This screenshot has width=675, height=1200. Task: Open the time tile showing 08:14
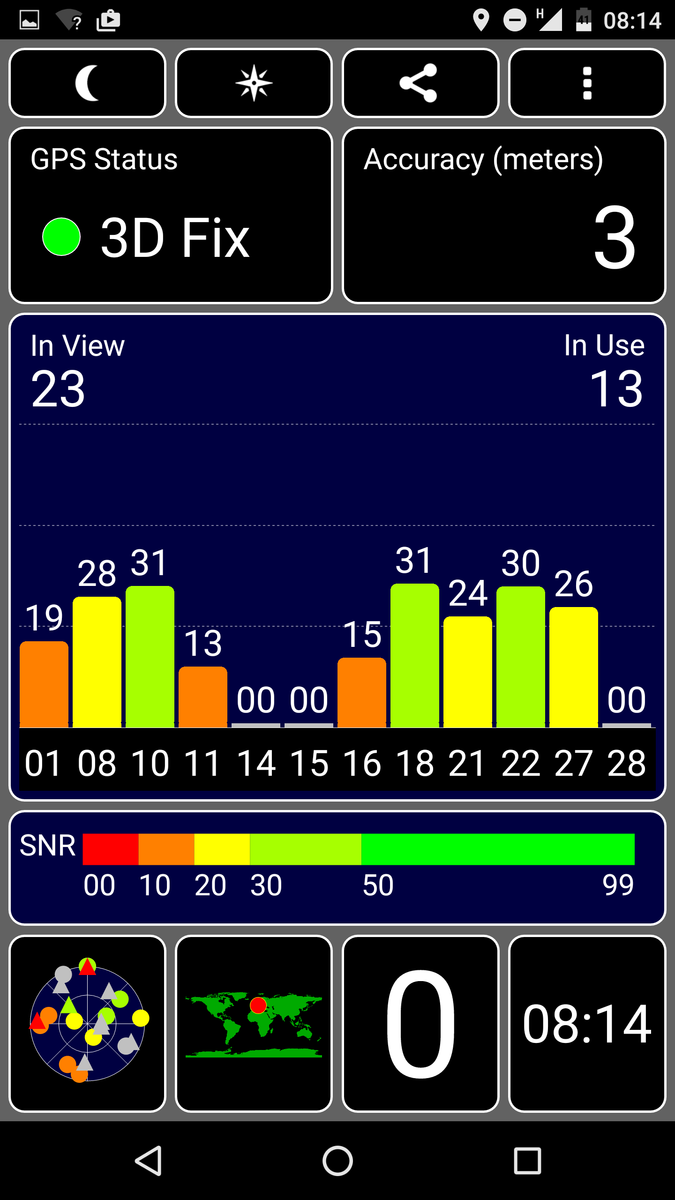click(587, 1023)
